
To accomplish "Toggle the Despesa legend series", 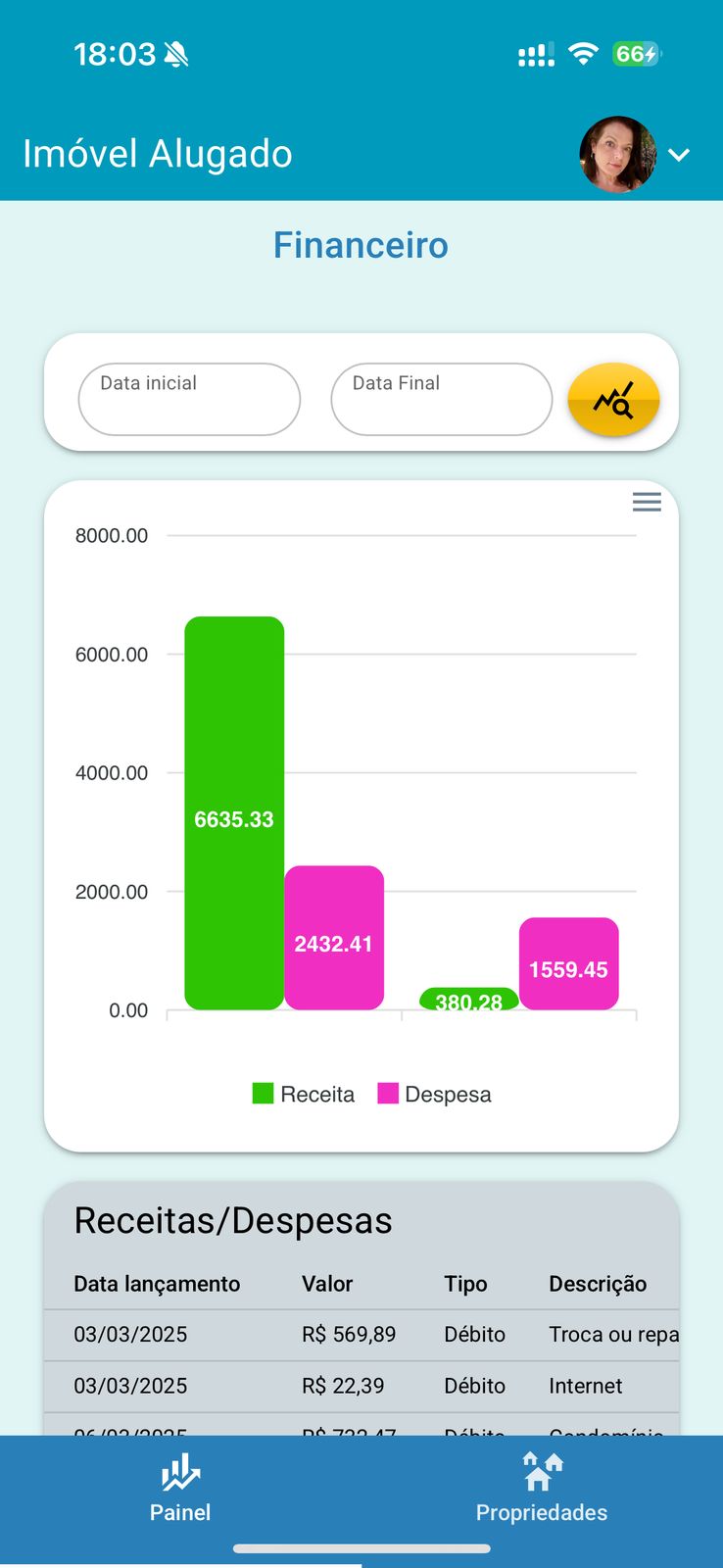I will coord(435,1094).
